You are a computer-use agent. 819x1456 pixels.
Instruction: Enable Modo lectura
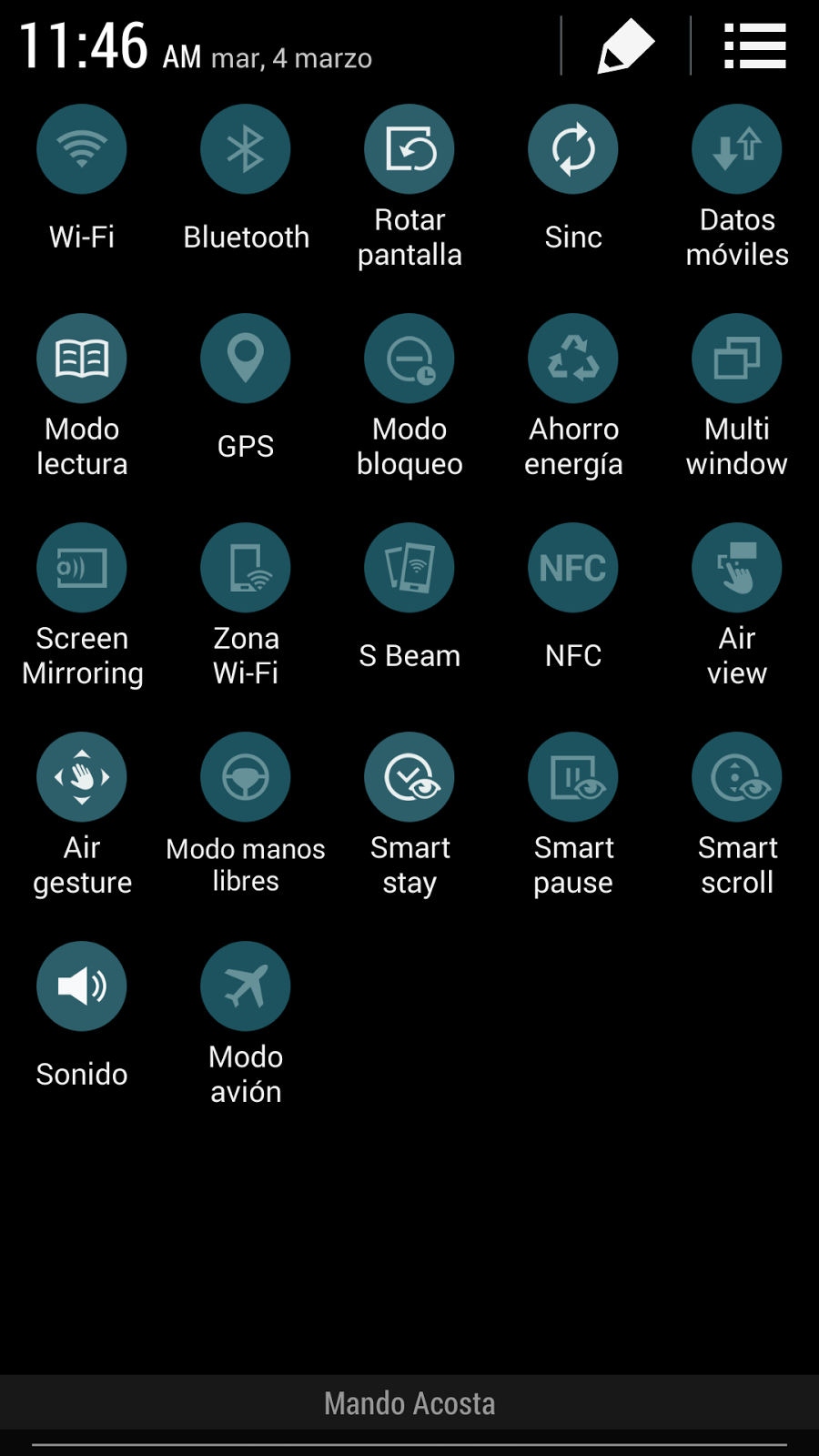[82, 359]
